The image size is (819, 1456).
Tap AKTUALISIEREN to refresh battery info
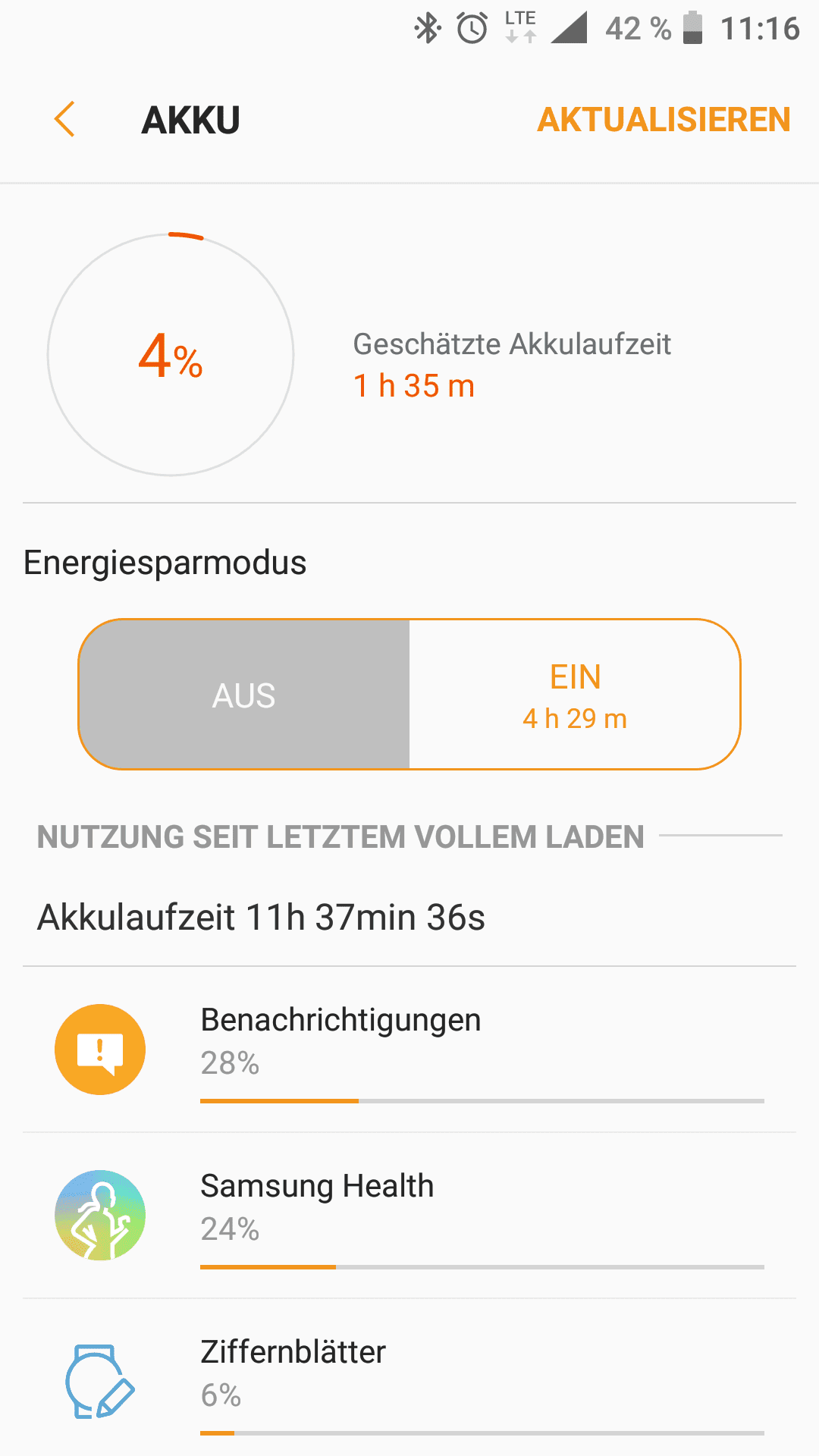[664, 120]
